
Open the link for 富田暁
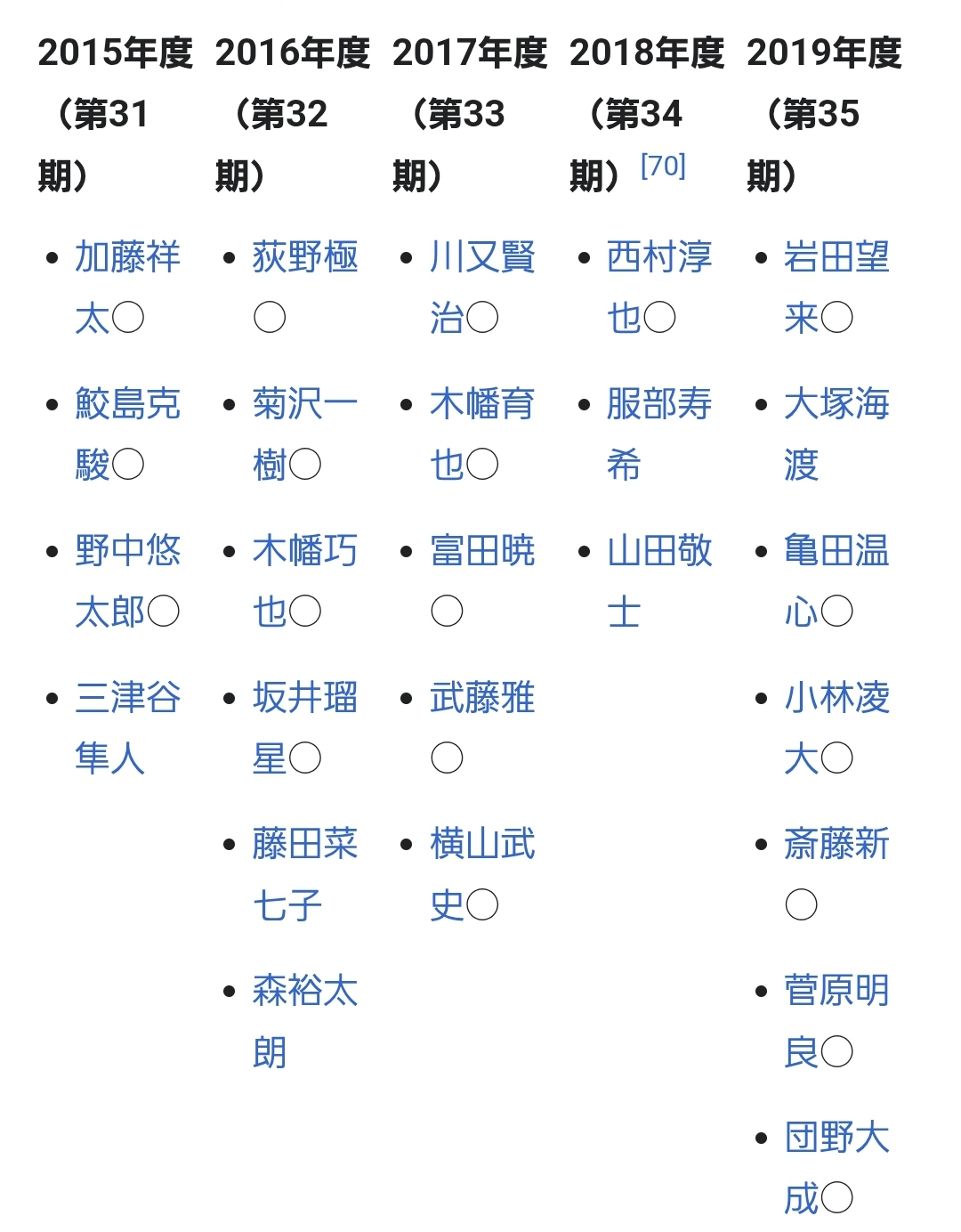click(481, 551)
